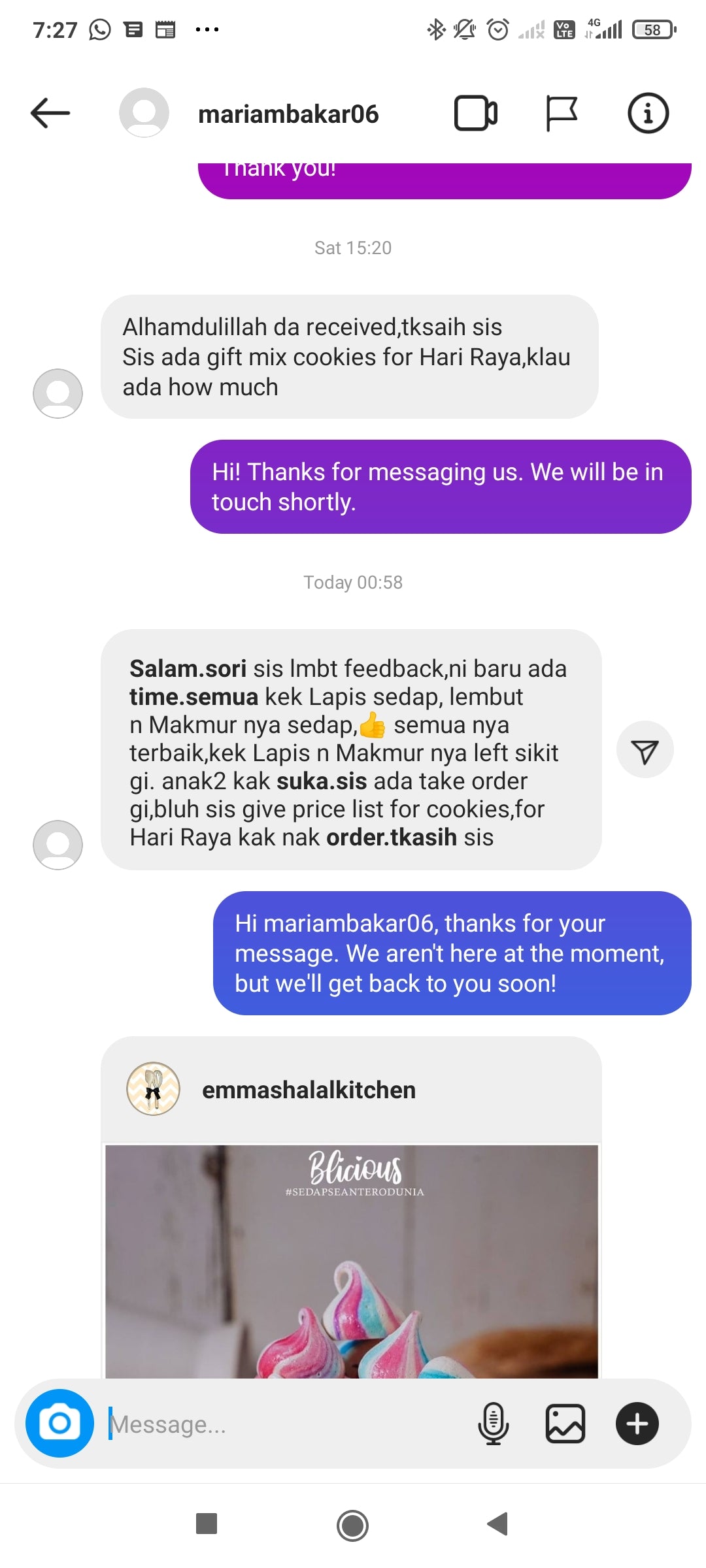Screen dimensions: 706x1568
Task: Tap the system home button
Action: pos(352,1526)
